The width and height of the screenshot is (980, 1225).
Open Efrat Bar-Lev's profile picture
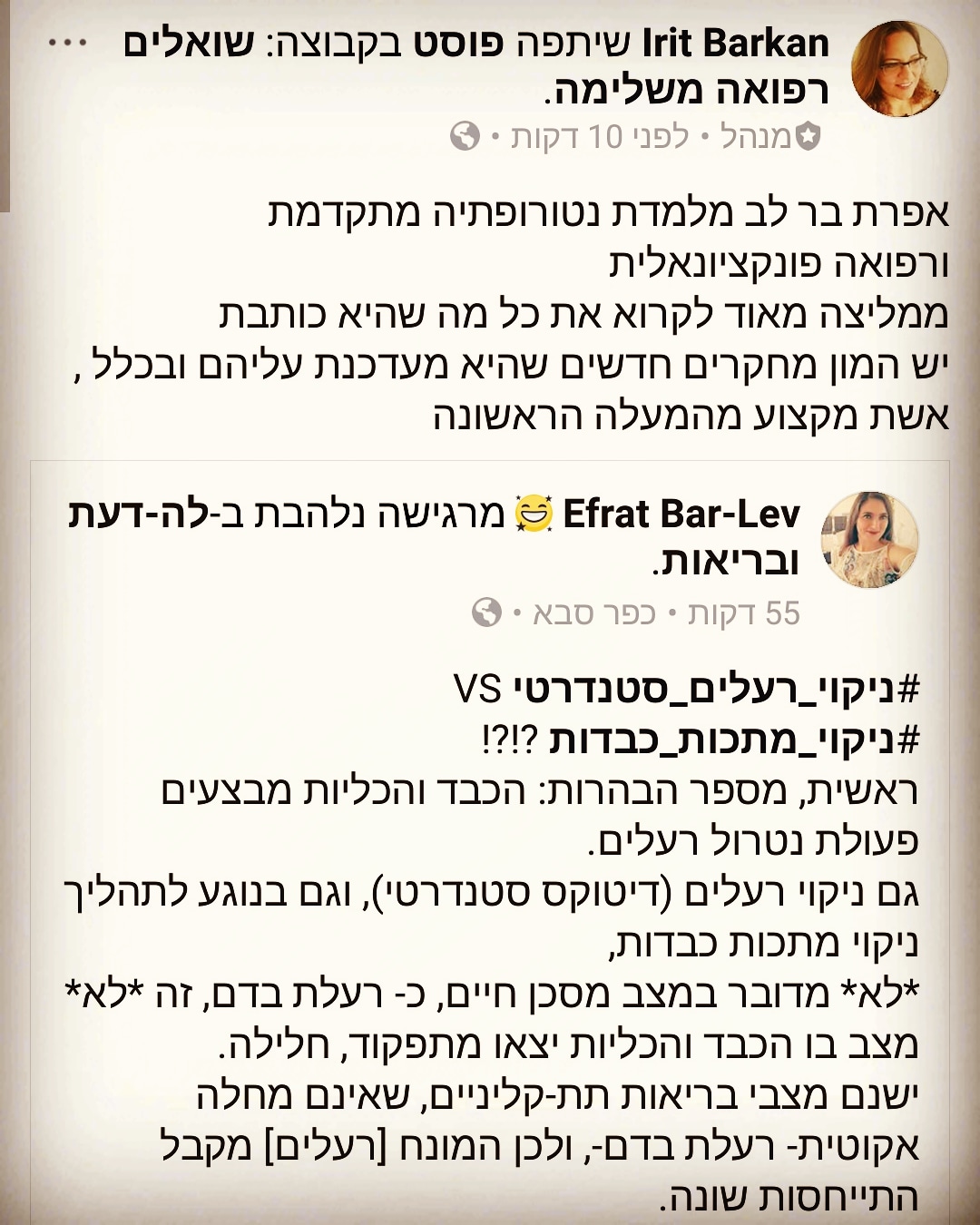[869, 540]
